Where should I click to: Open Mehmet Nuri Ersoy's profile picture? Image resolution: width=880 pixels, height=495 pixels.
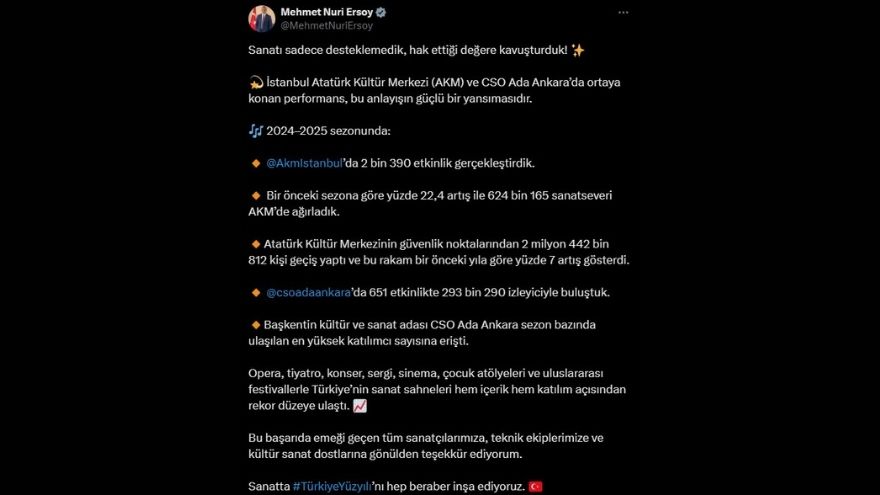point(262,18)
